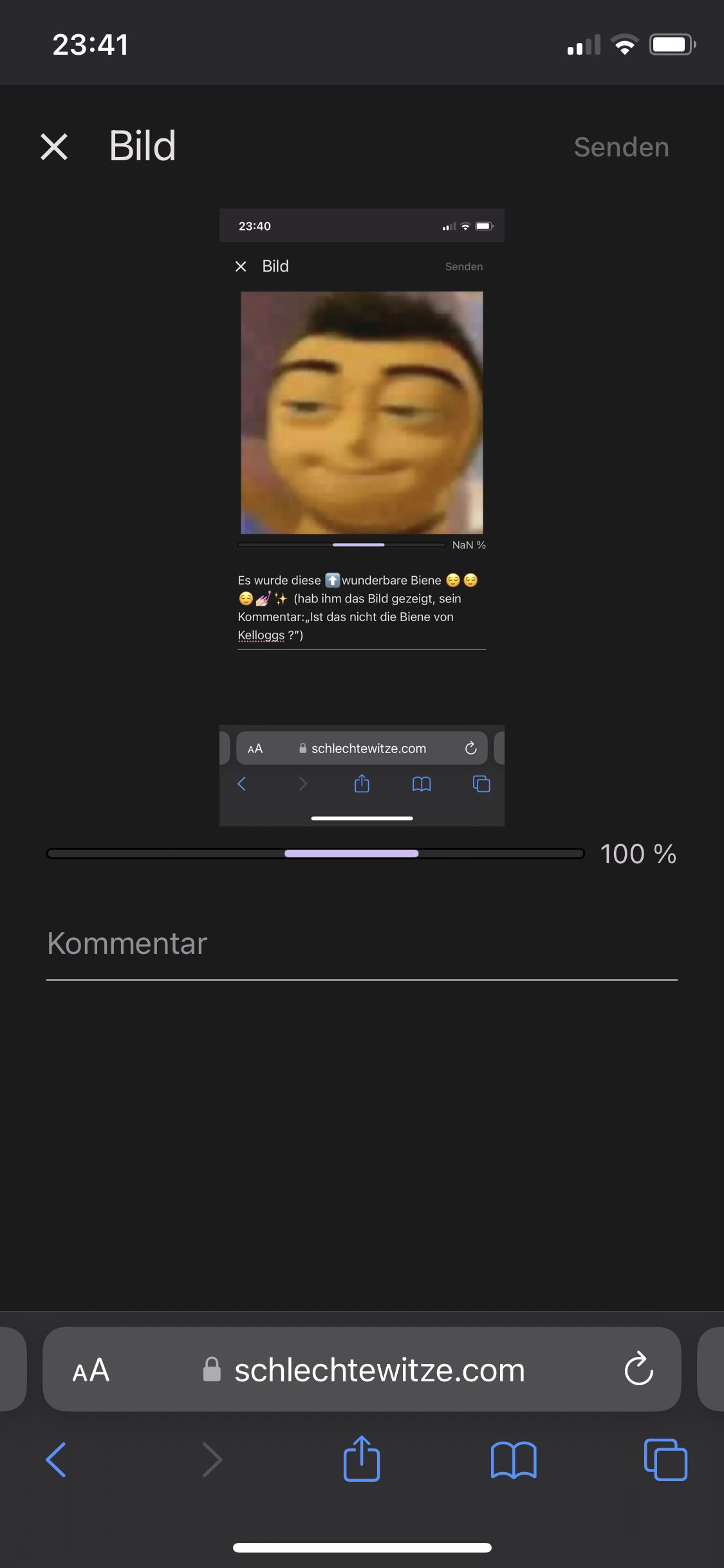Go back to the previous page

57,1460
